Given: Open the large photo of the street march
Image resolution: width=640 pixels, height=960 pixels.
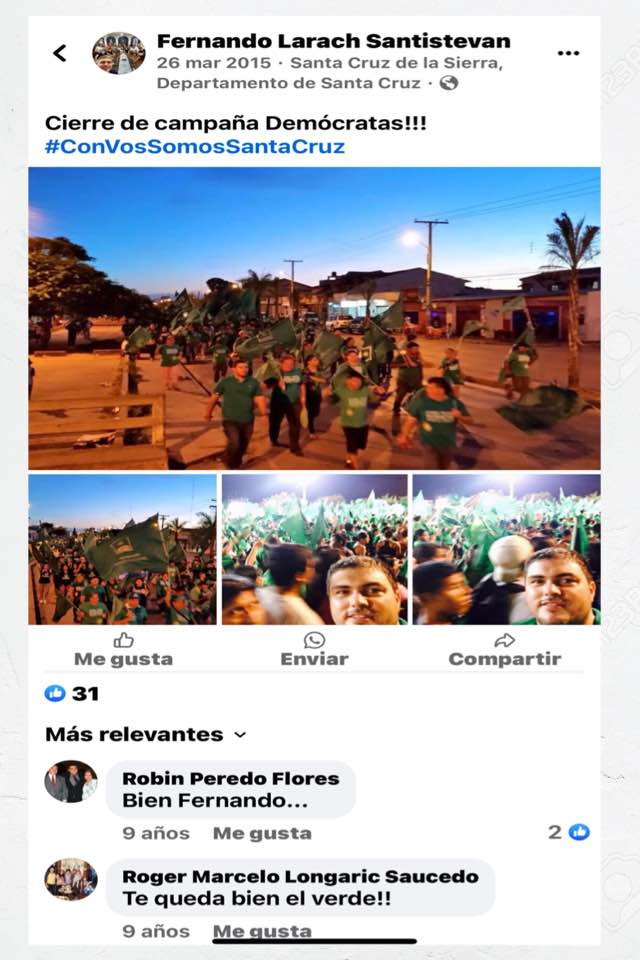Looking at the screenshot, I should pos(314,318).
